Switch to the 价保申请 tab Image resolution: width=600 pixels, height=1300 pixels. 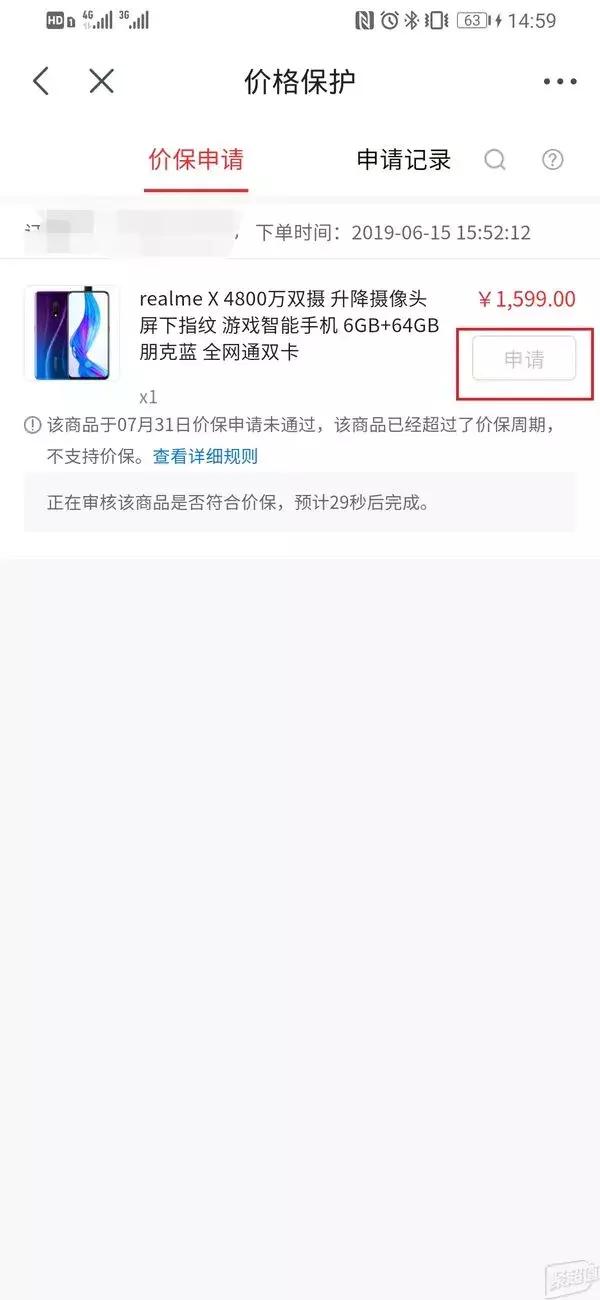(196, 159)
